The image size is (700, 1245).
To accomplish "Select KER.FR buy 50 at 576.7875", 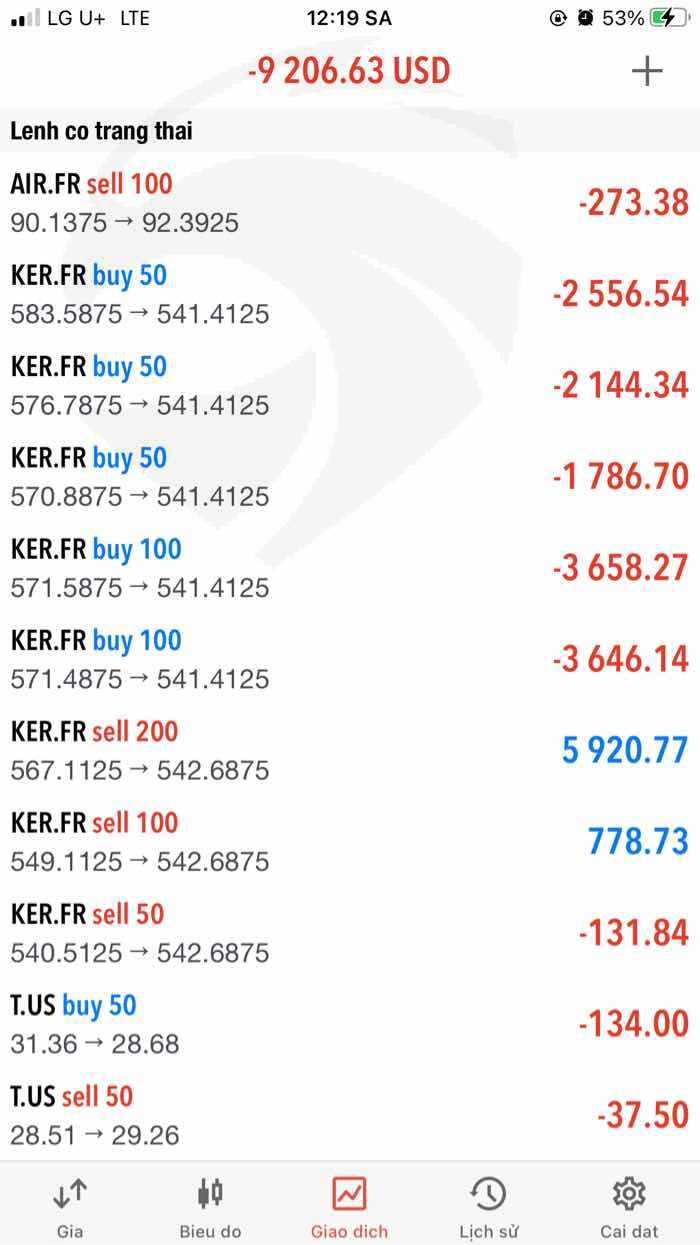I will click(350, 385).
